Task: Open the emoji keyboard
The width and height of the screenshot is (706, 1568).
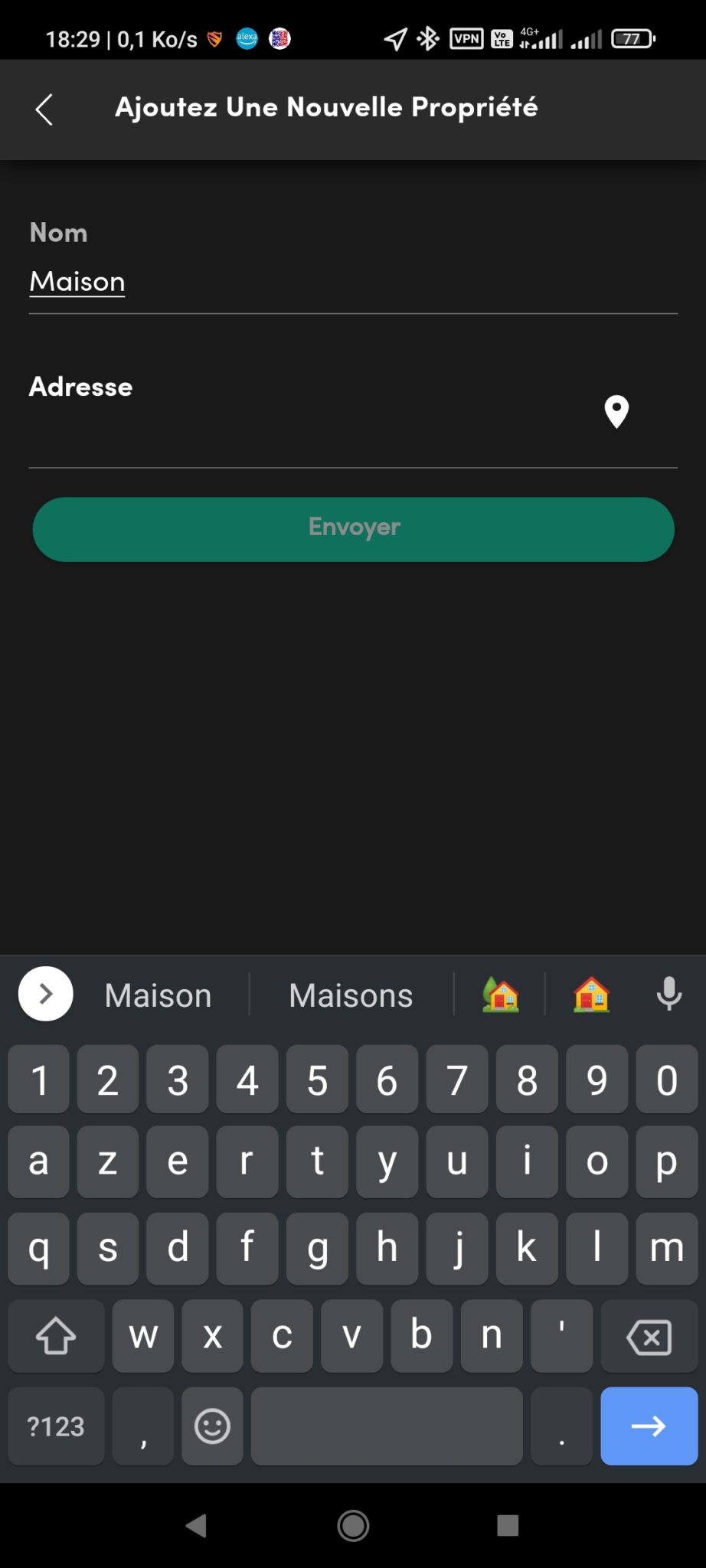Action: (212, 1426)
